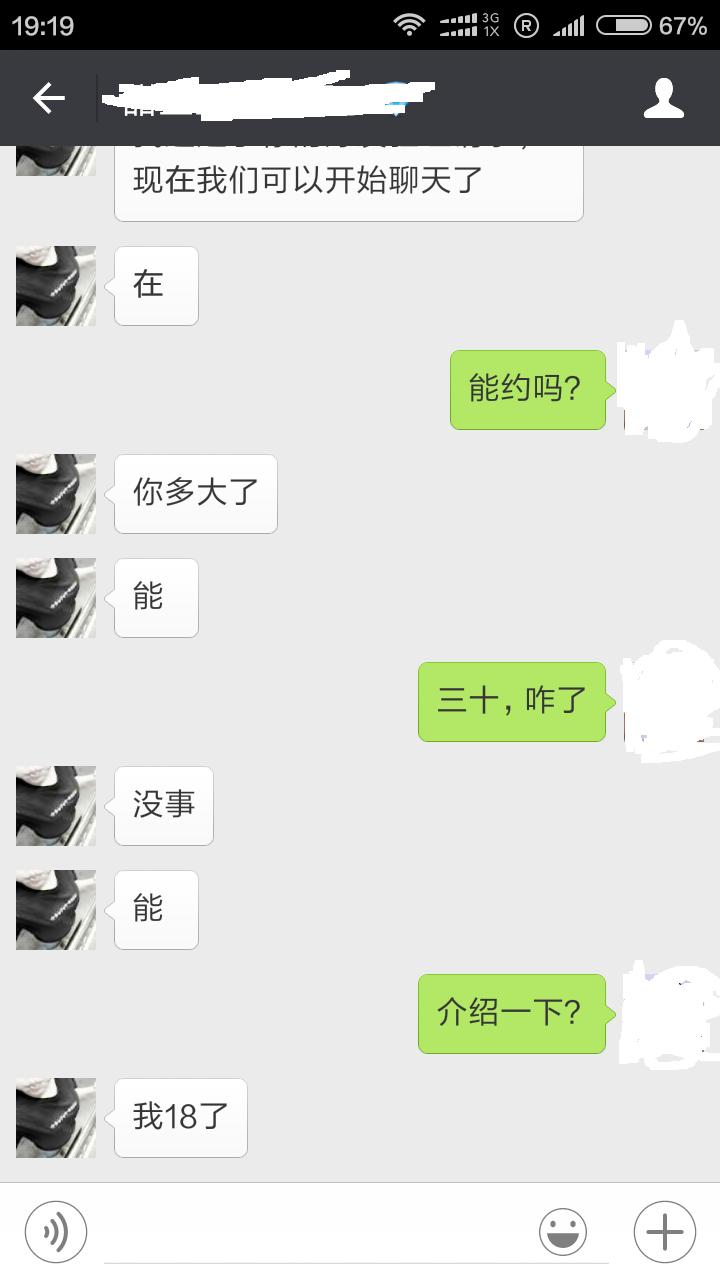This screenshot has height=1280, width=720.
Task: Select the green bubble '介绍一下?'
Action: pos(511,1013)
